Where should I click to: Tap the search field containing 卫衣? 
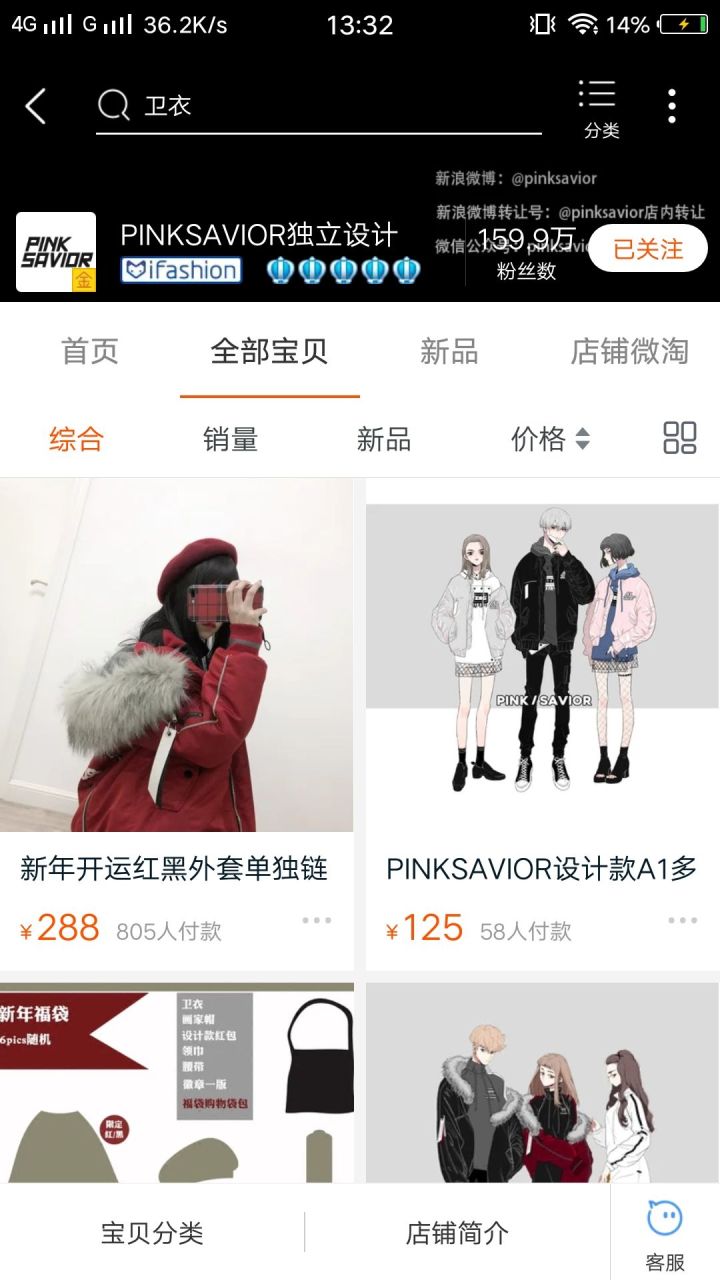click(x=320, y=106)
